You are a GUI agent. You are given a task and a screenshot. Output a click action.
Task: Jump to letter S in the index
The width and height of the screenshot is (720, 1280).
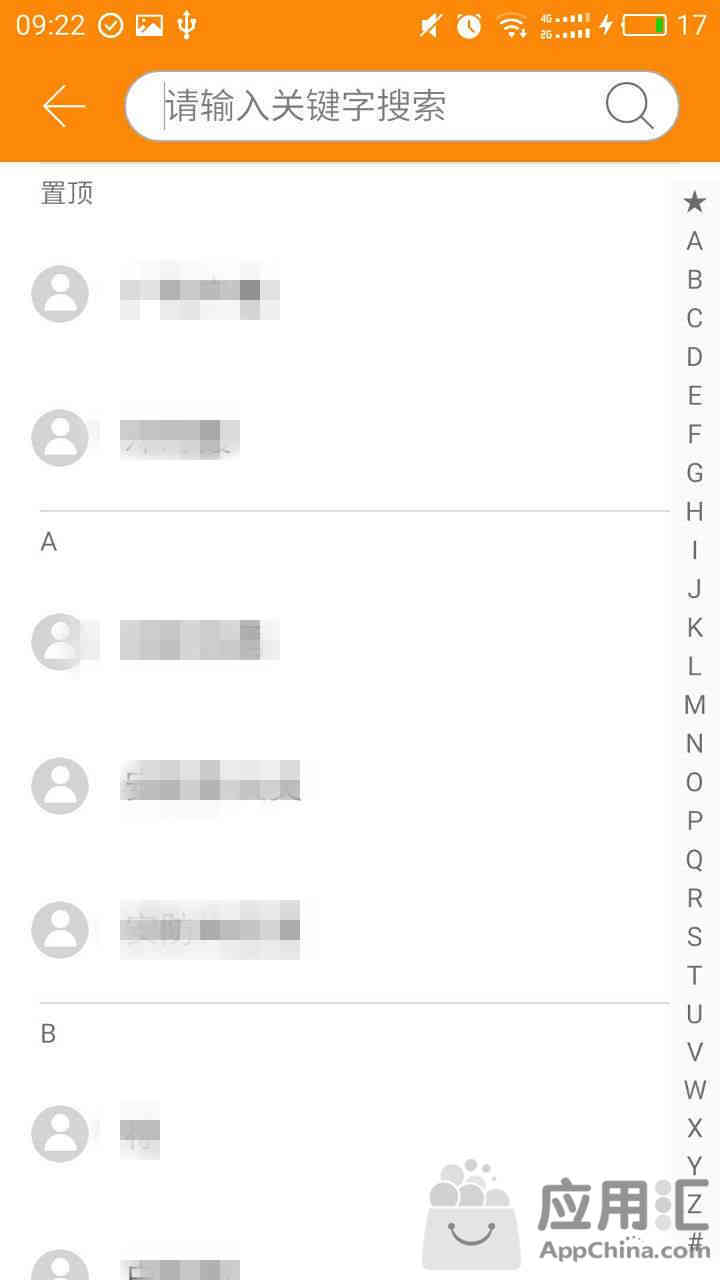click(x=694, y=937)
